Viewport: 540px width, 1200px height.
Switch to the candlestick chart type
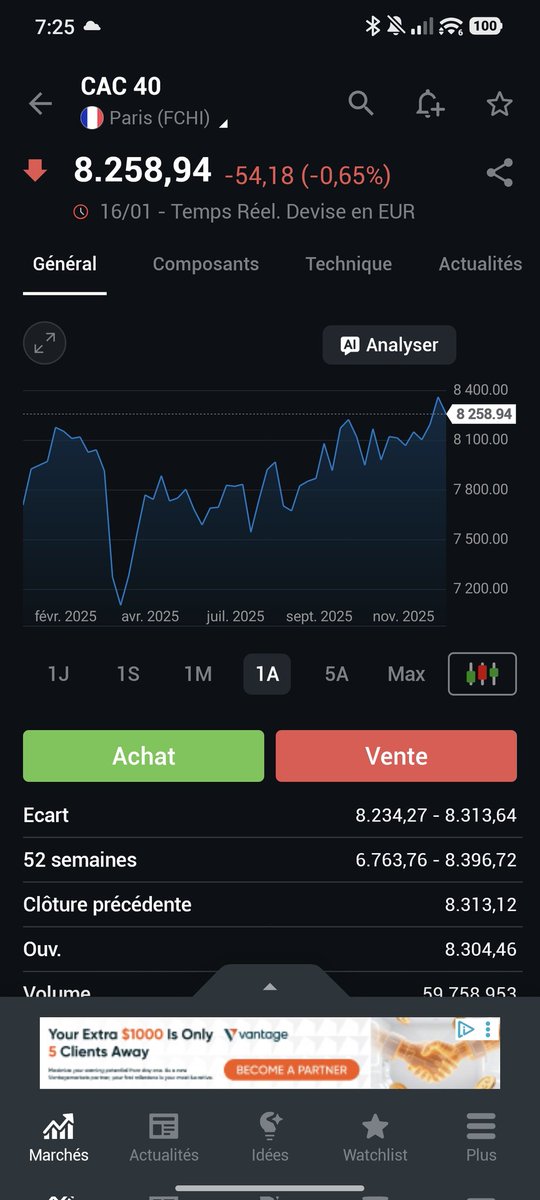tap(483, 673)
